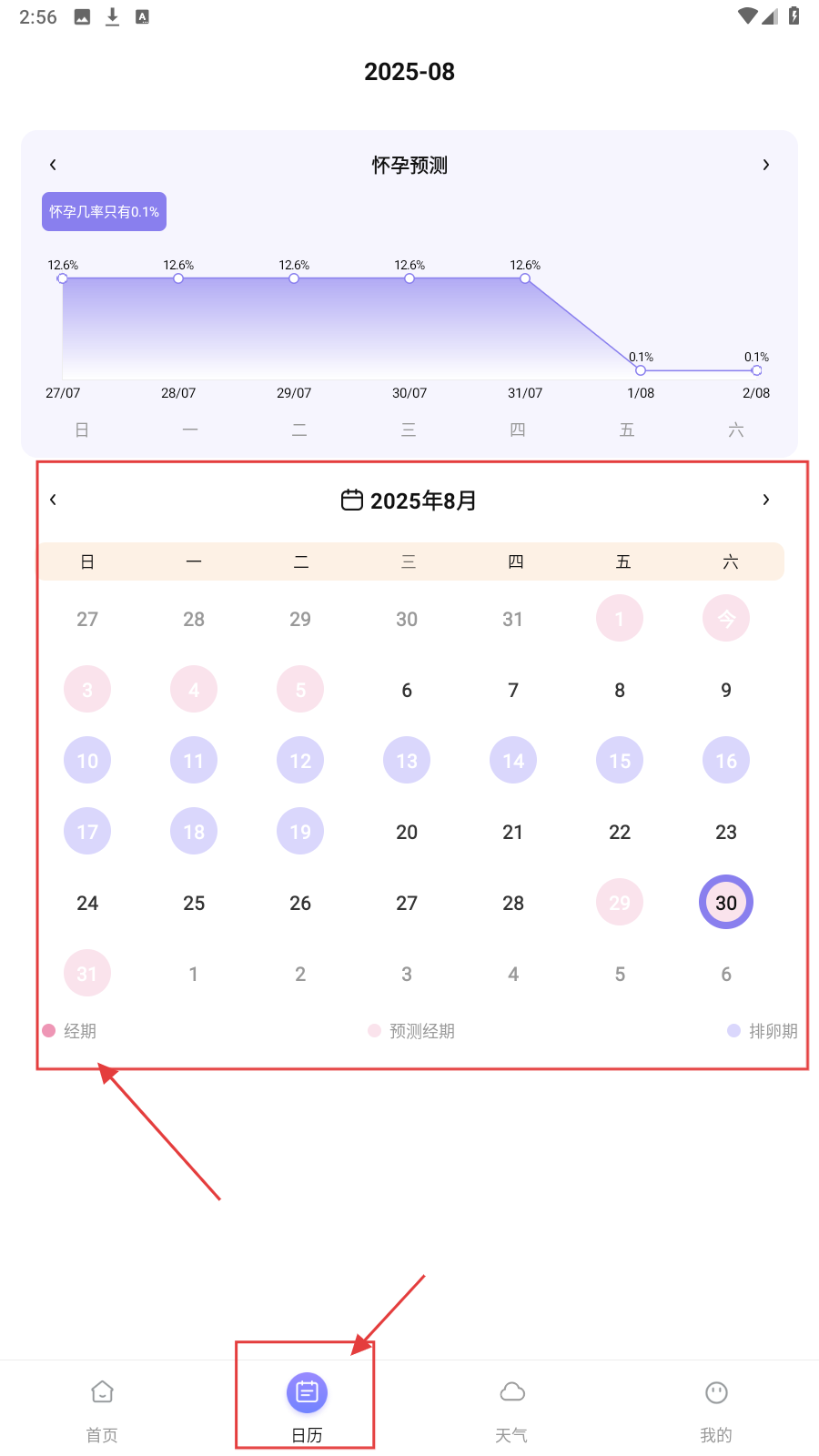Screen dimensions: 819x1456
Task: Go to previous week in 怀孕预测 chart
Action: pyautogui.click(x=53, y=165)
